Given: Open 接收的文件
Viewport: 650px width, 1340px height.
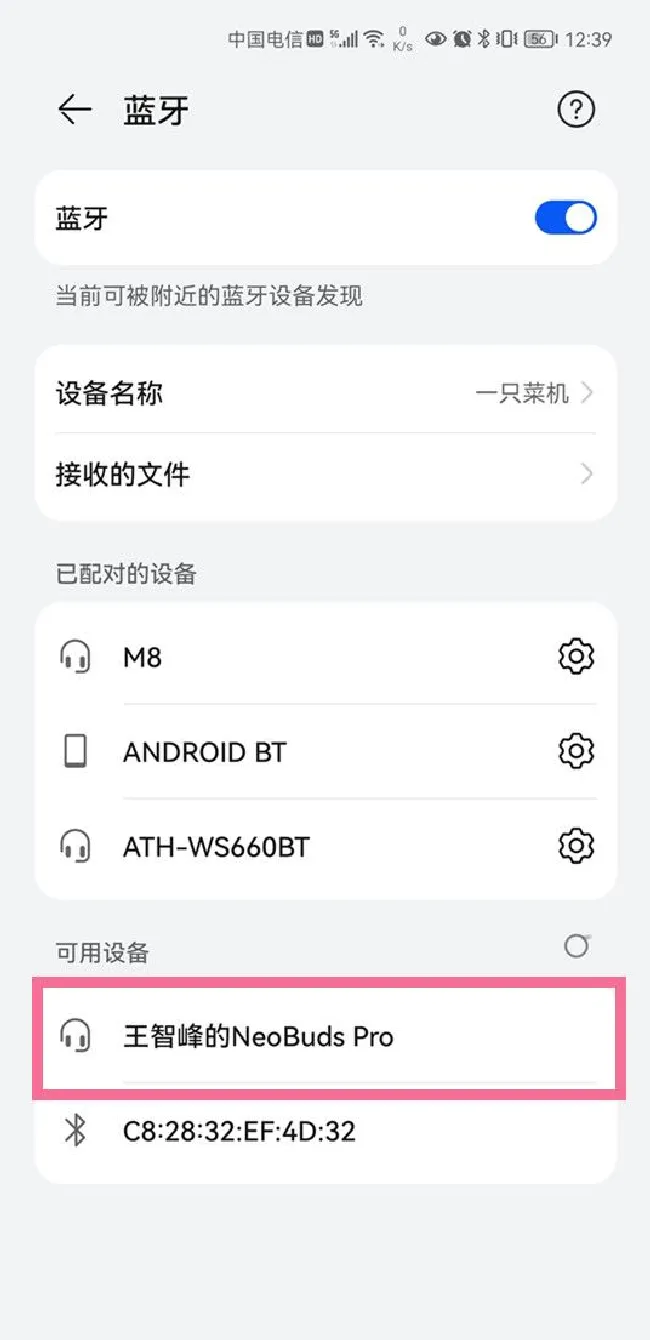Looking at the screenshot, I should 326,474.
